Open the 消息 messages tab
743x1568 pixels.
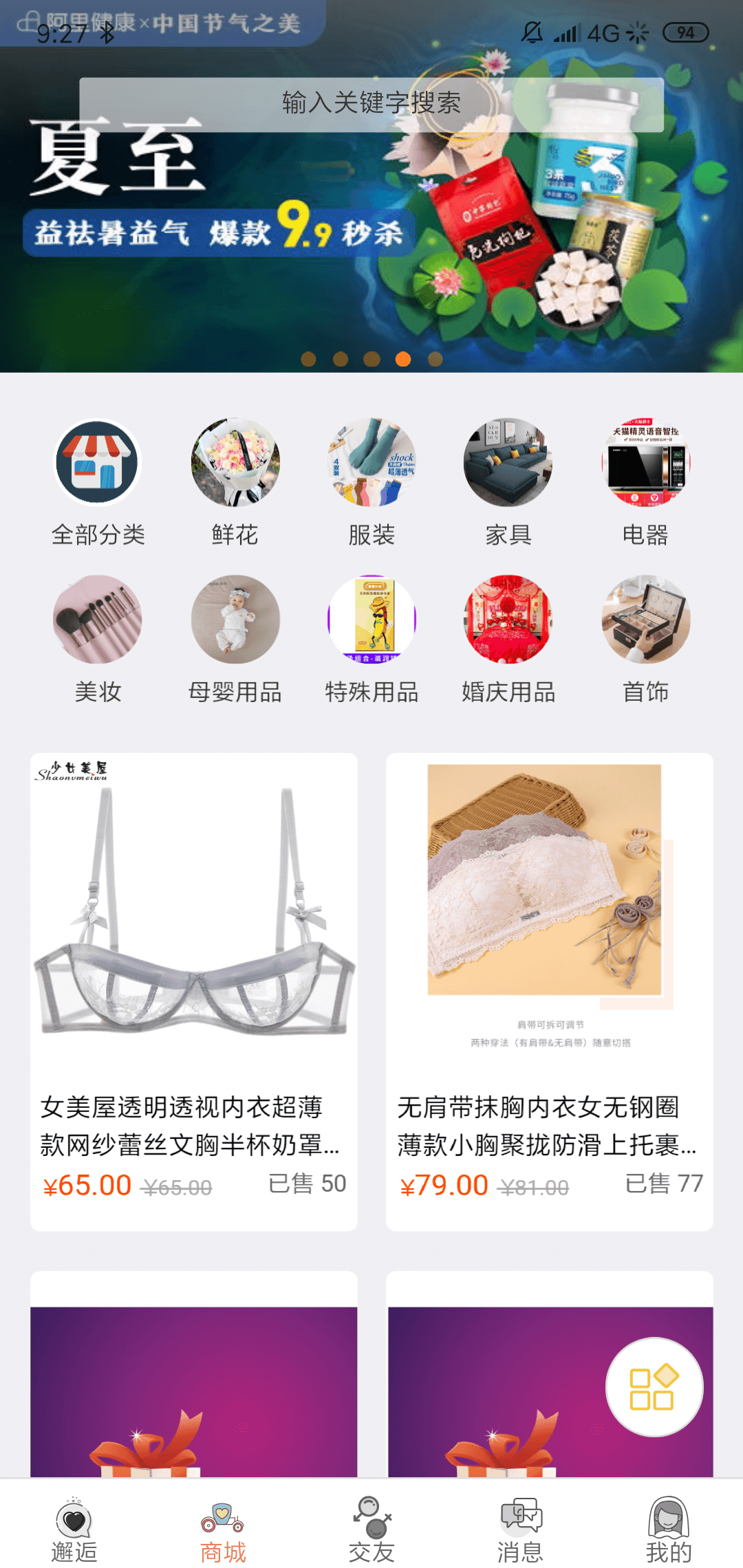click(x=520, y=1529)
